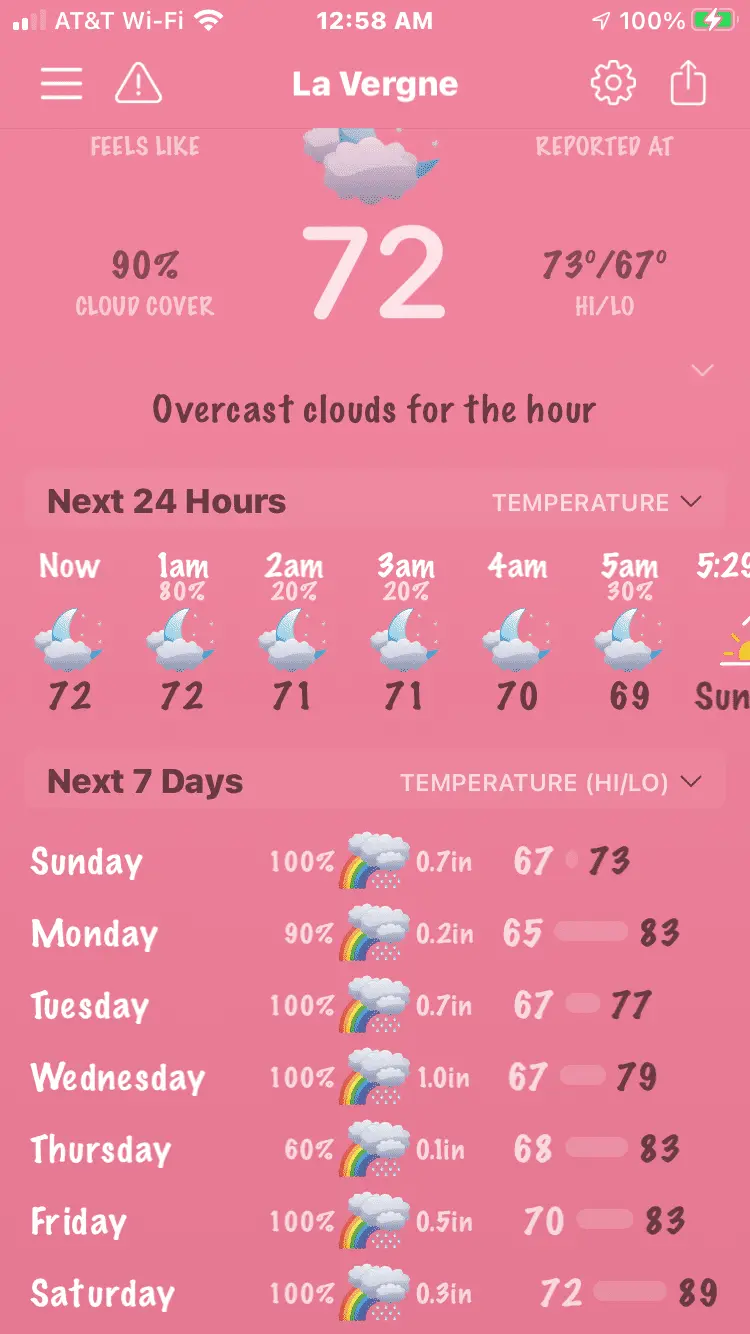Open the Next 24 Hours temperature dropdown

click(597, 502)
